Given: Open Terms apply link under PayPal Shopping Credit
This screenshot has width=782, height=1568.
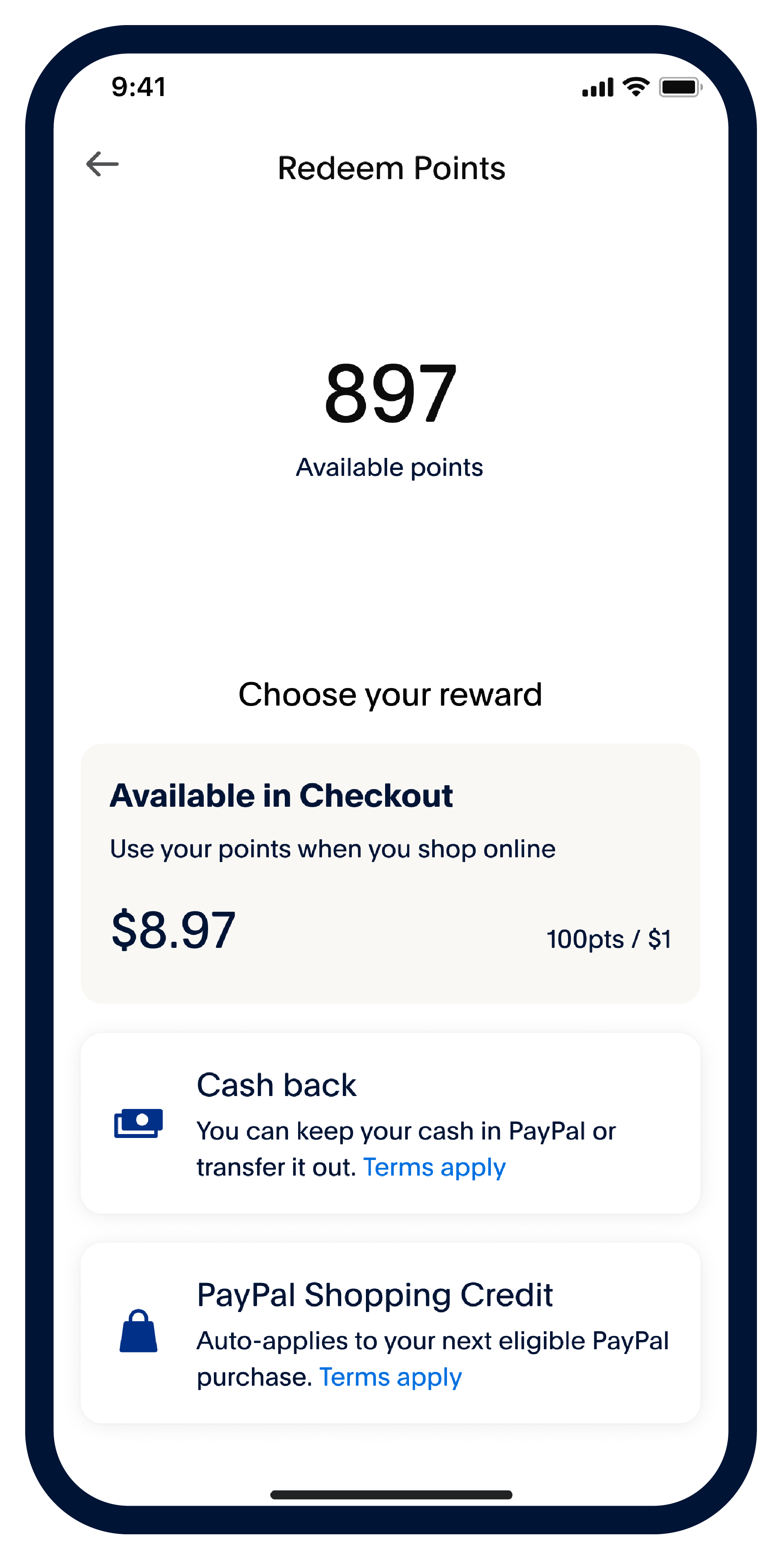Looking at the screenshot, I should point(390,1377).
